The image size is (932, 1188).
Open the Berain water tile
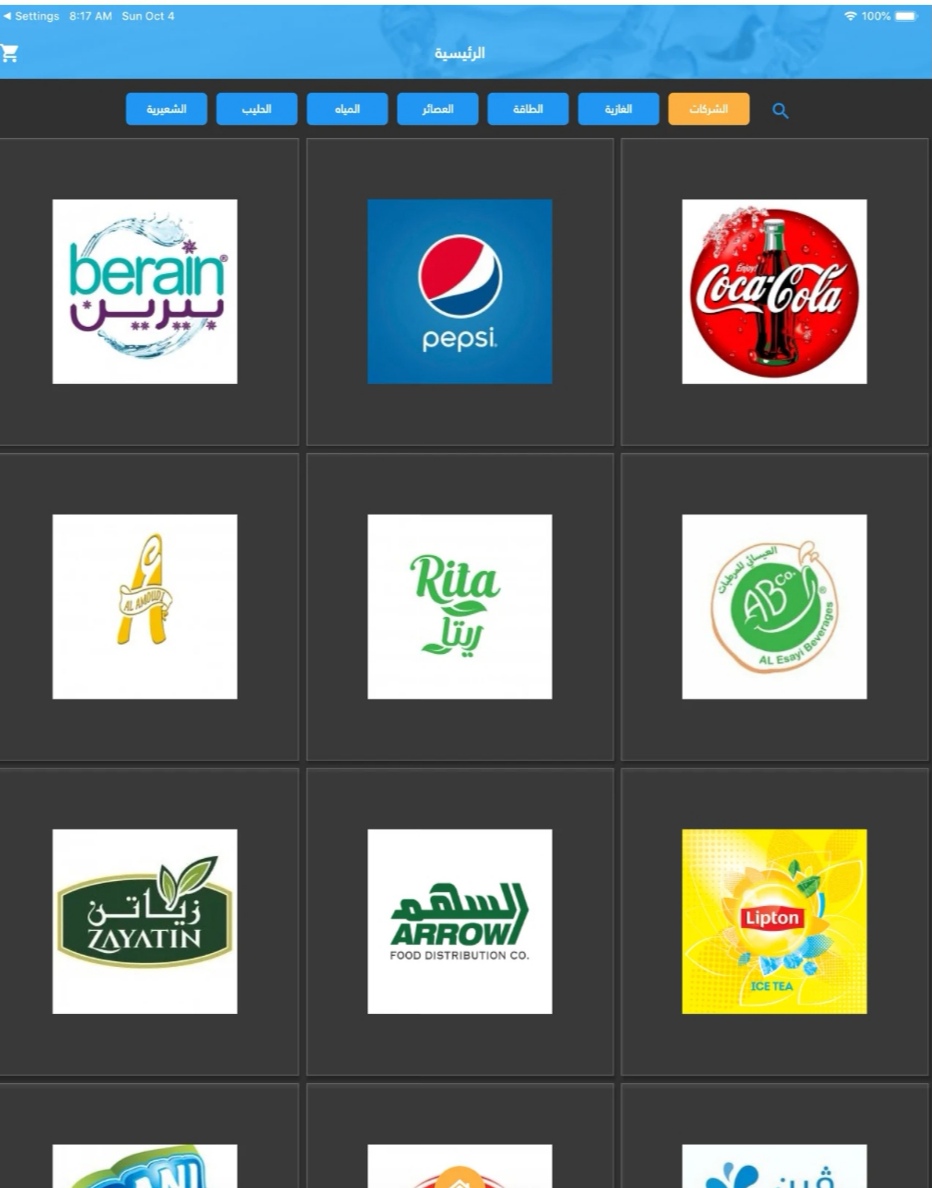[x=145, y=291]
